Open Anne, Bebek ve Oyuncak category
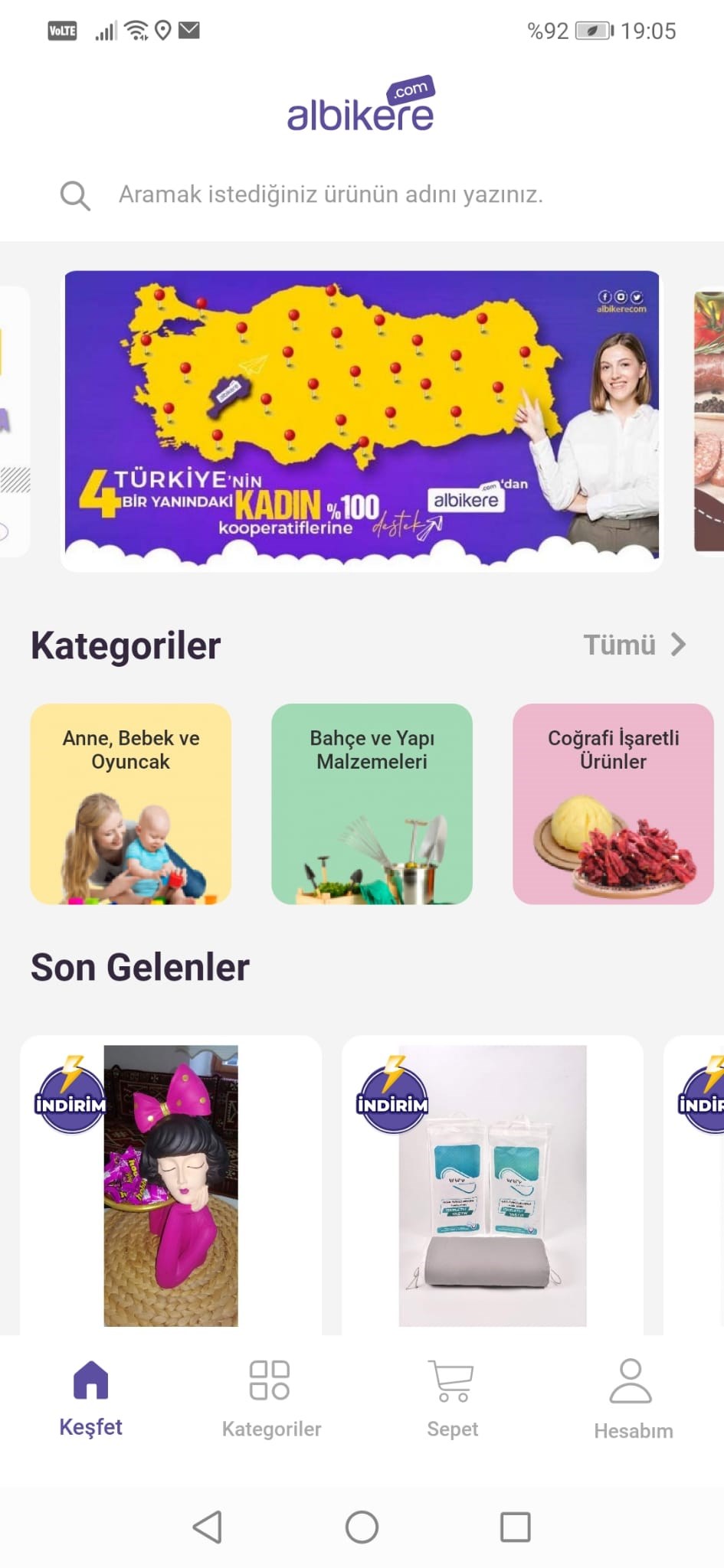 [x=131, y=804]
